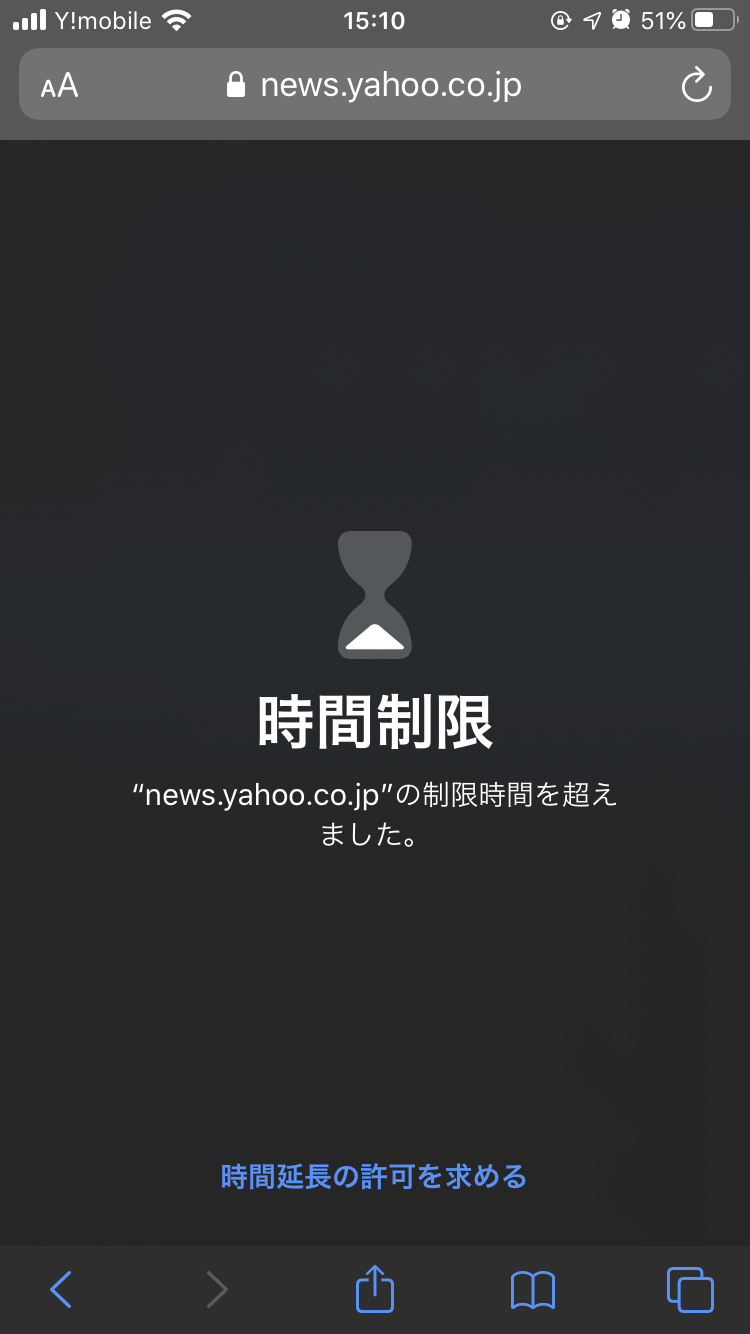Show all open Safari tabs

[x=690, y=1289]
